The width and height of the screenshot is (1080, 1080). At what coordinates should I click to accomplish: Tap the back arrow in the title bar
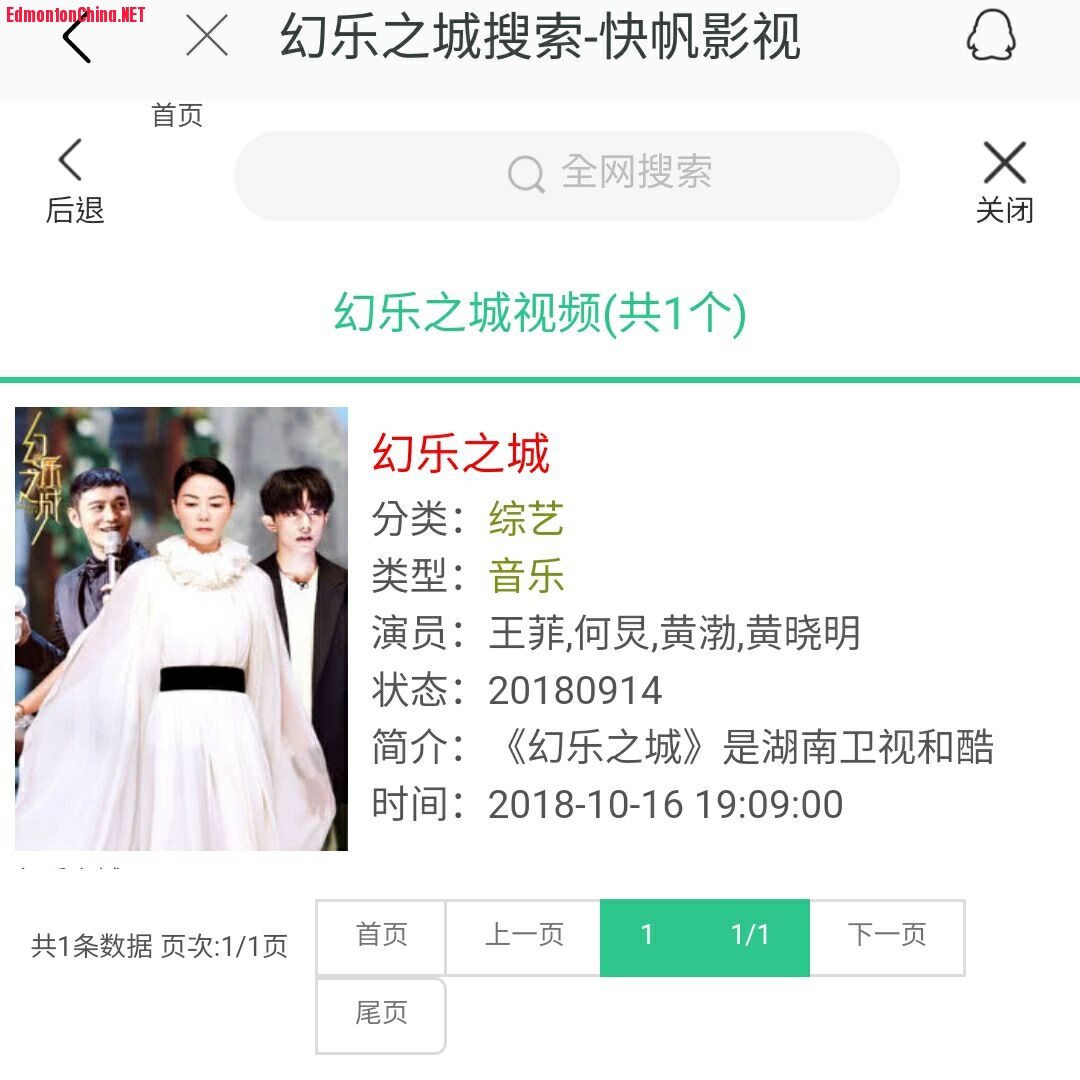[x=77, y=40]
